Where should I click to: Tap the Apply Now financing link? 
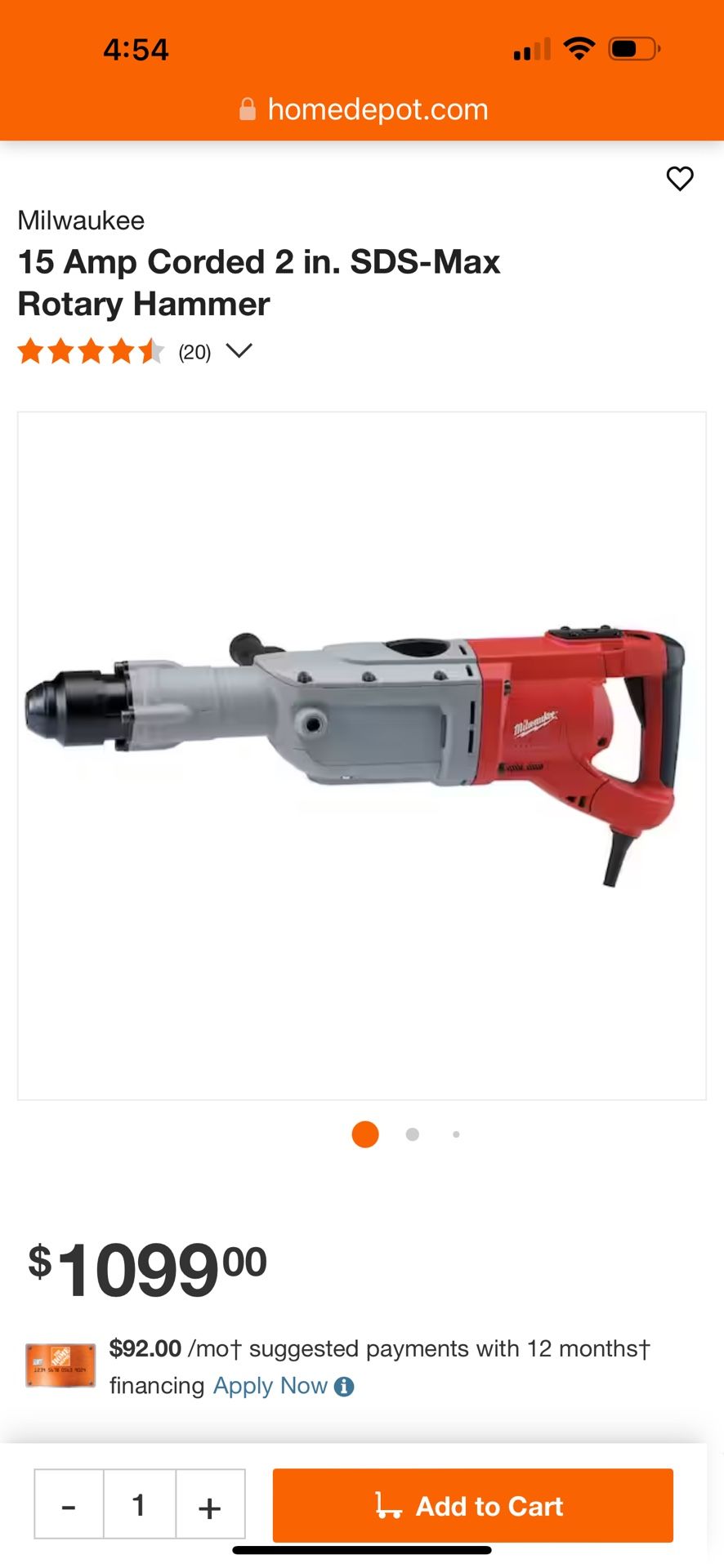click(270, 1386)
